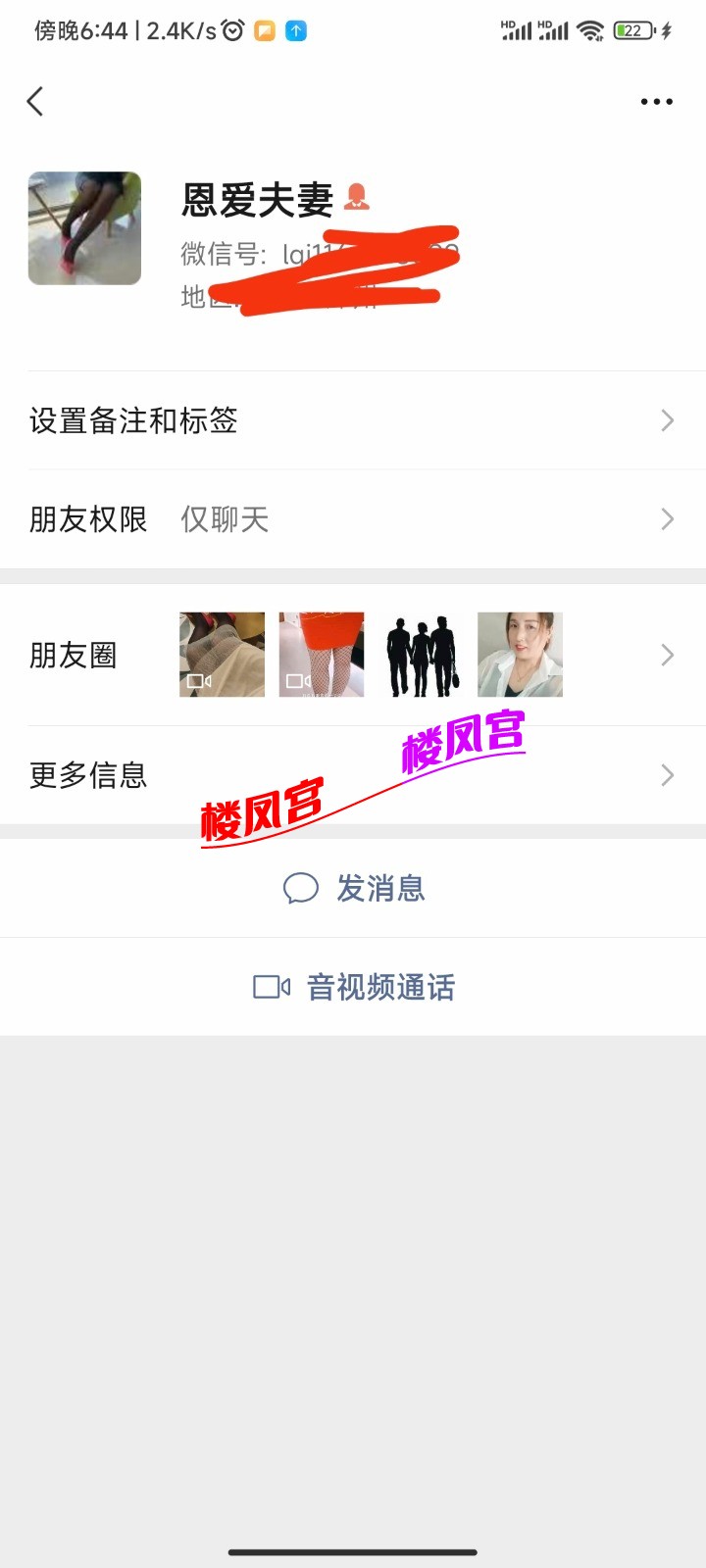This screenshot has height=1568, width=706.
Task: Open 设置备注和标签 settings
Action: coord(353,420)
